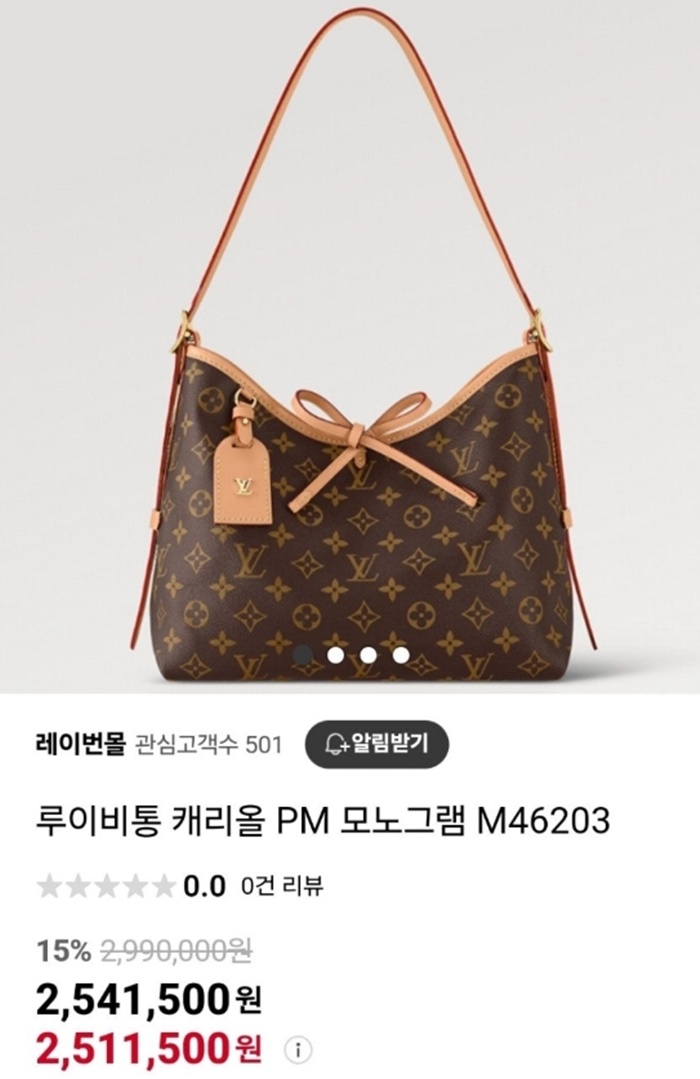Image resolution: width=700 pixels, height=1079 pixels.
Task: Open the Louis Vuitton bag product image
Action: [x=350, y=400]
